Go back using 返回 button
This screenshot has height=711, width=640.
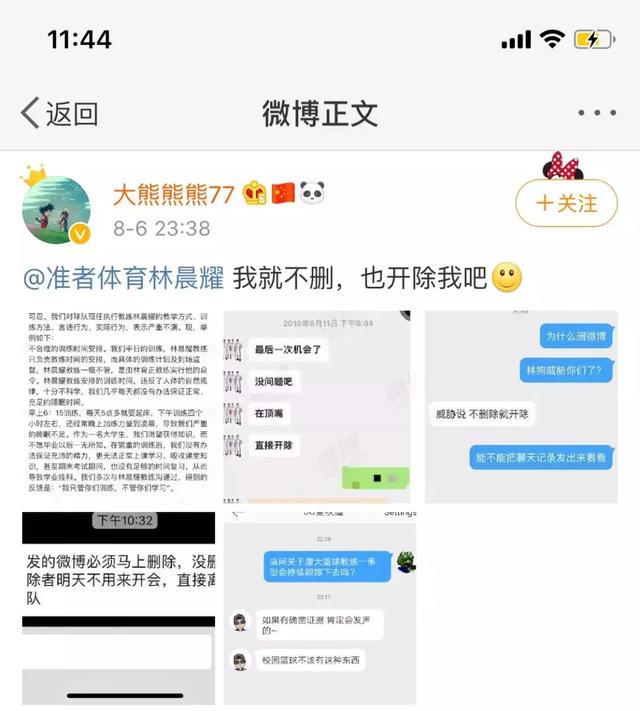(x=60, y=113)
